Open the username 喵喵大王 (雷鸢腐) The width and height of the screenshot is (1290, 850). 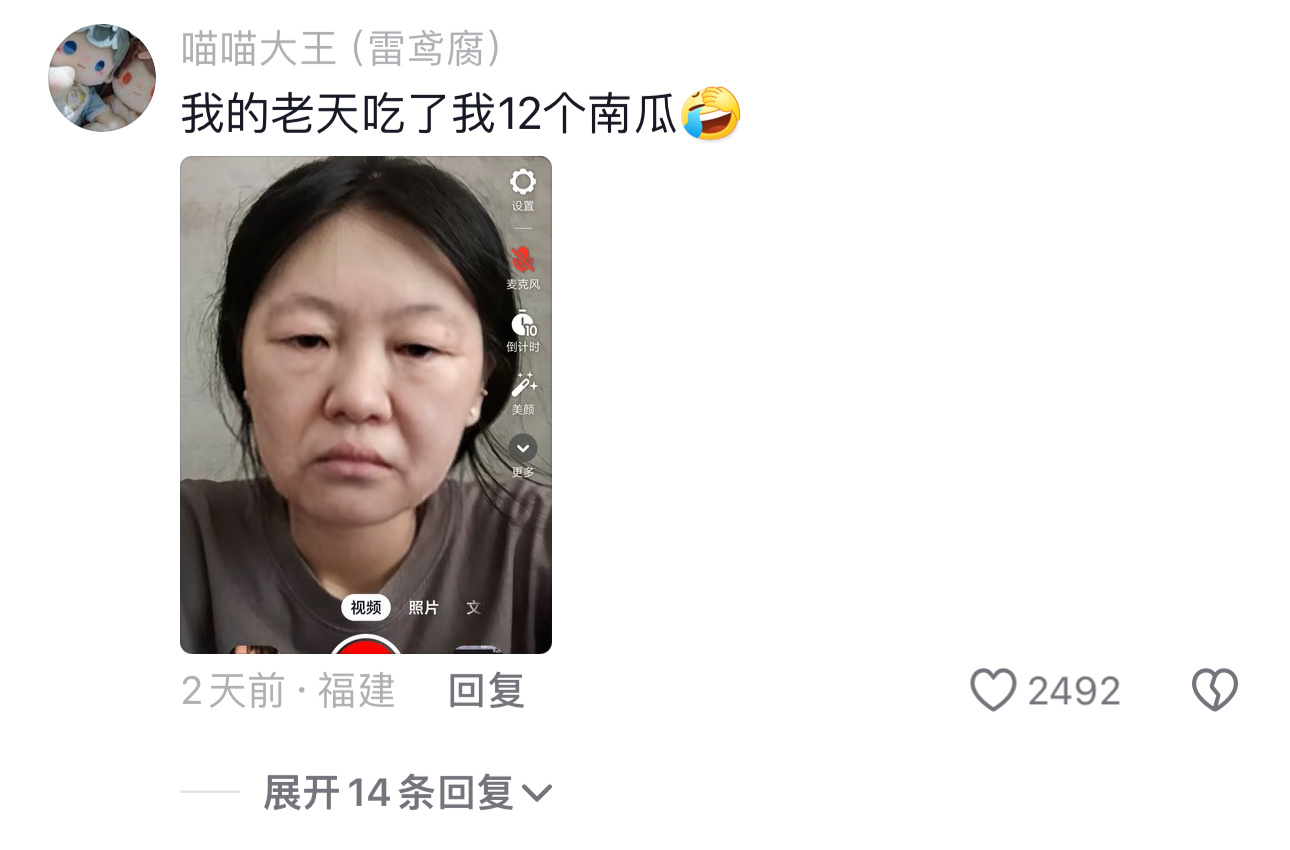click(341, 47)
